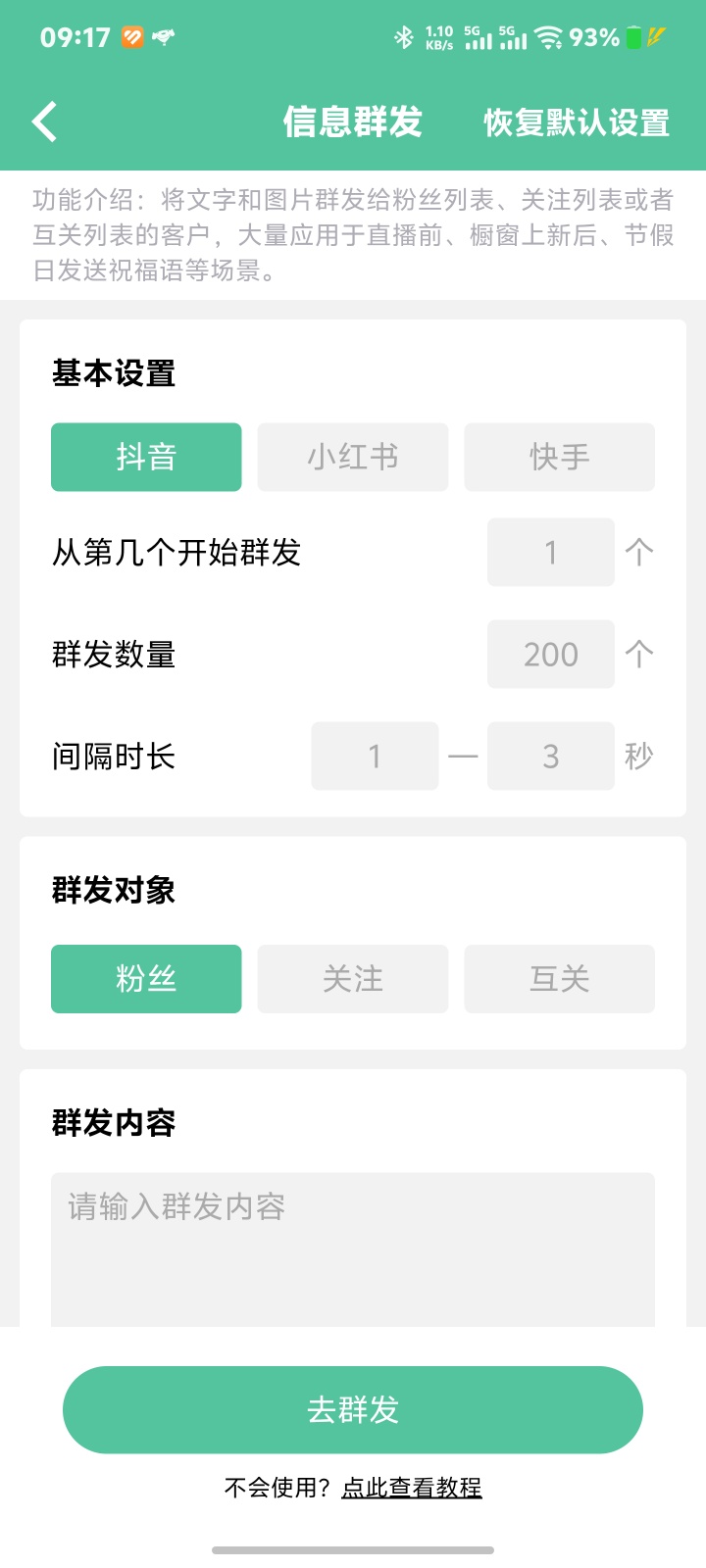Open Bluetooth settings from status bar
706x1568 pixels.
coord(404,36)
